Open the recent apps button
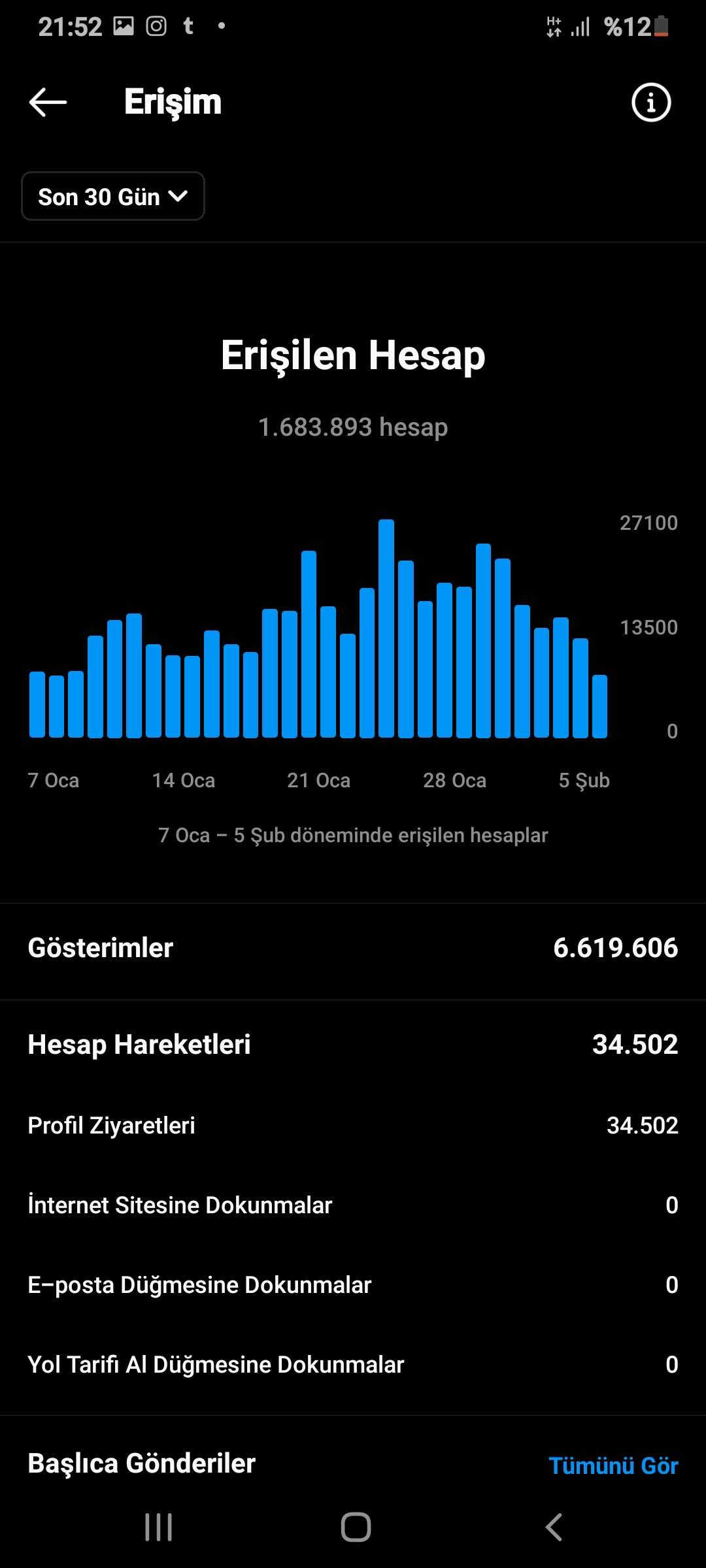 (158, 1527)
